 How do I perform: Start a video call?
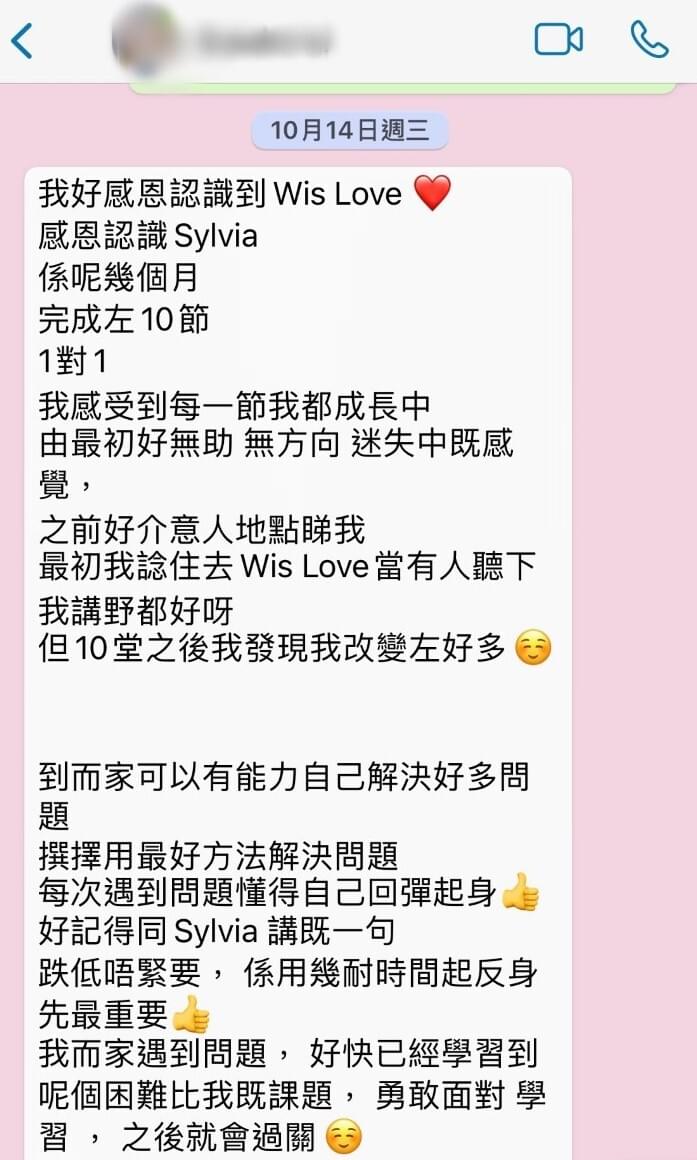click(x=558, y=40)
